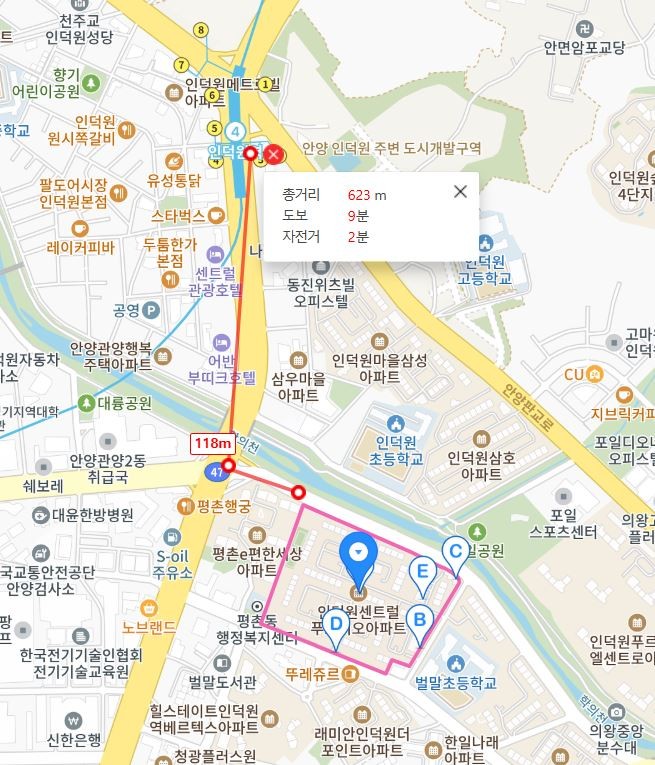Select map marker C

(454, 552)
